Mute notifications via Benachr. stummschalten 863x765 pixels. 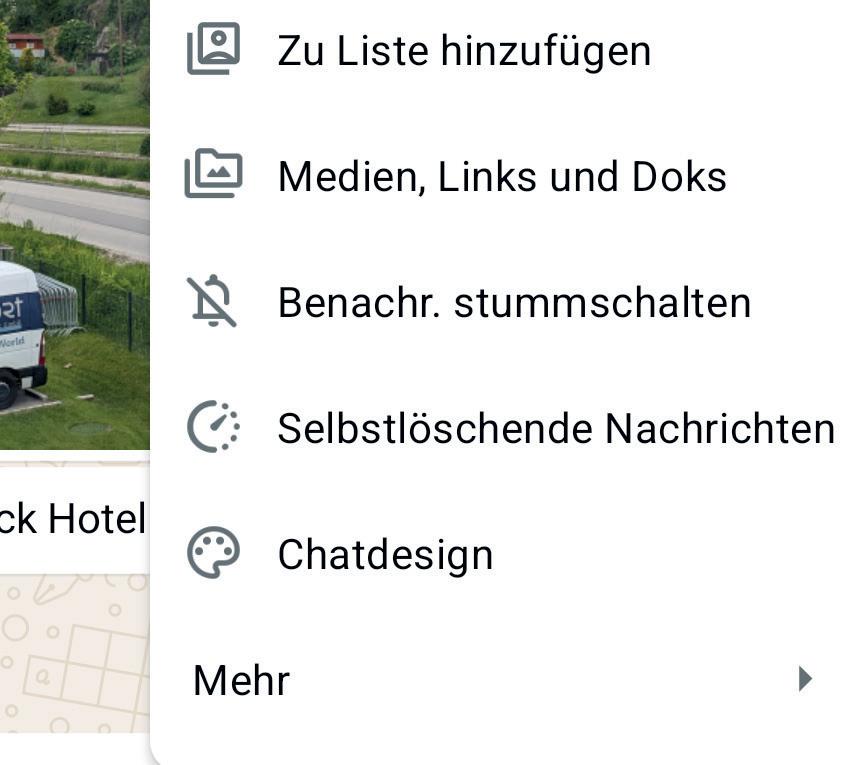[506, 302]
